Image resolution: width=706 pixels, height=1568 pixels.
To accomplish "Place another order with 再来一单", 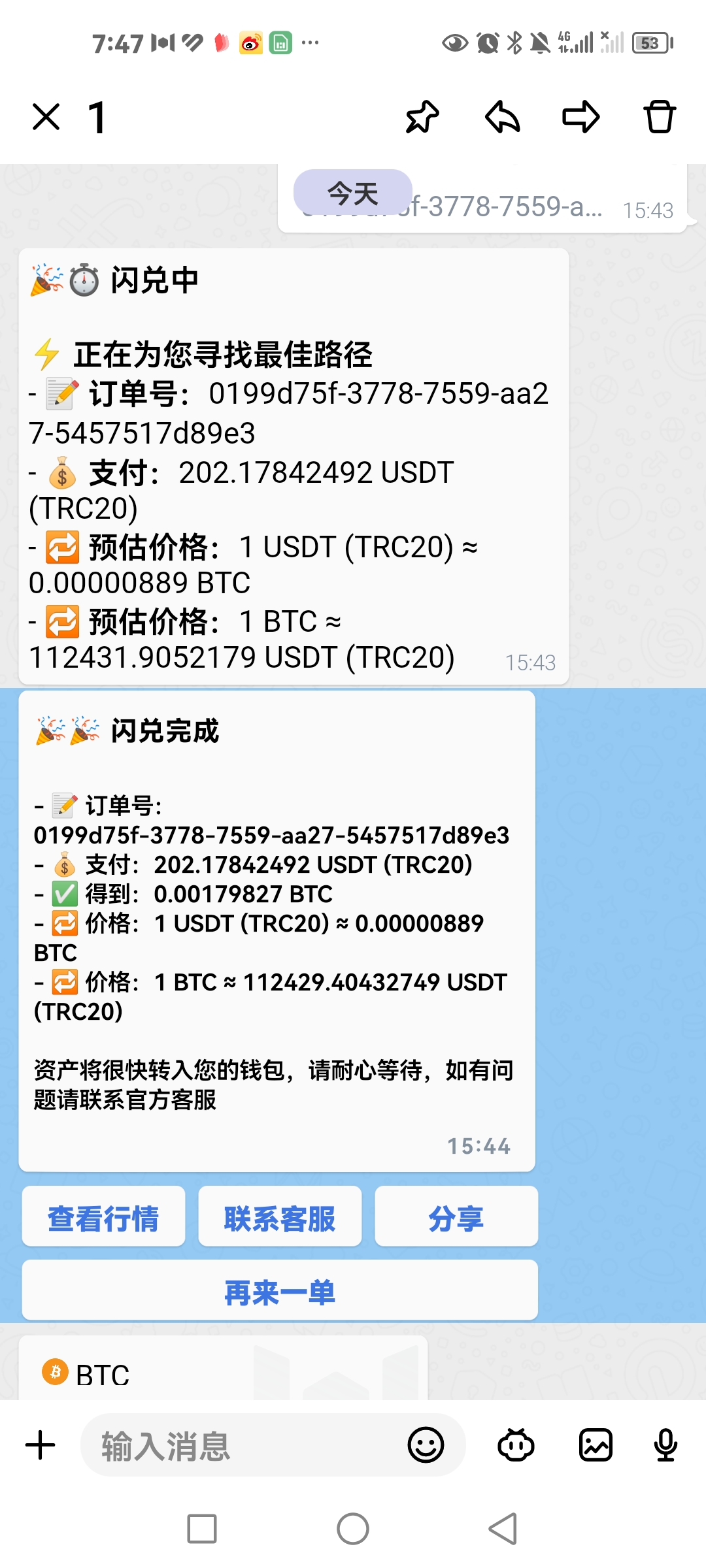I will (x=280, y=1291).
